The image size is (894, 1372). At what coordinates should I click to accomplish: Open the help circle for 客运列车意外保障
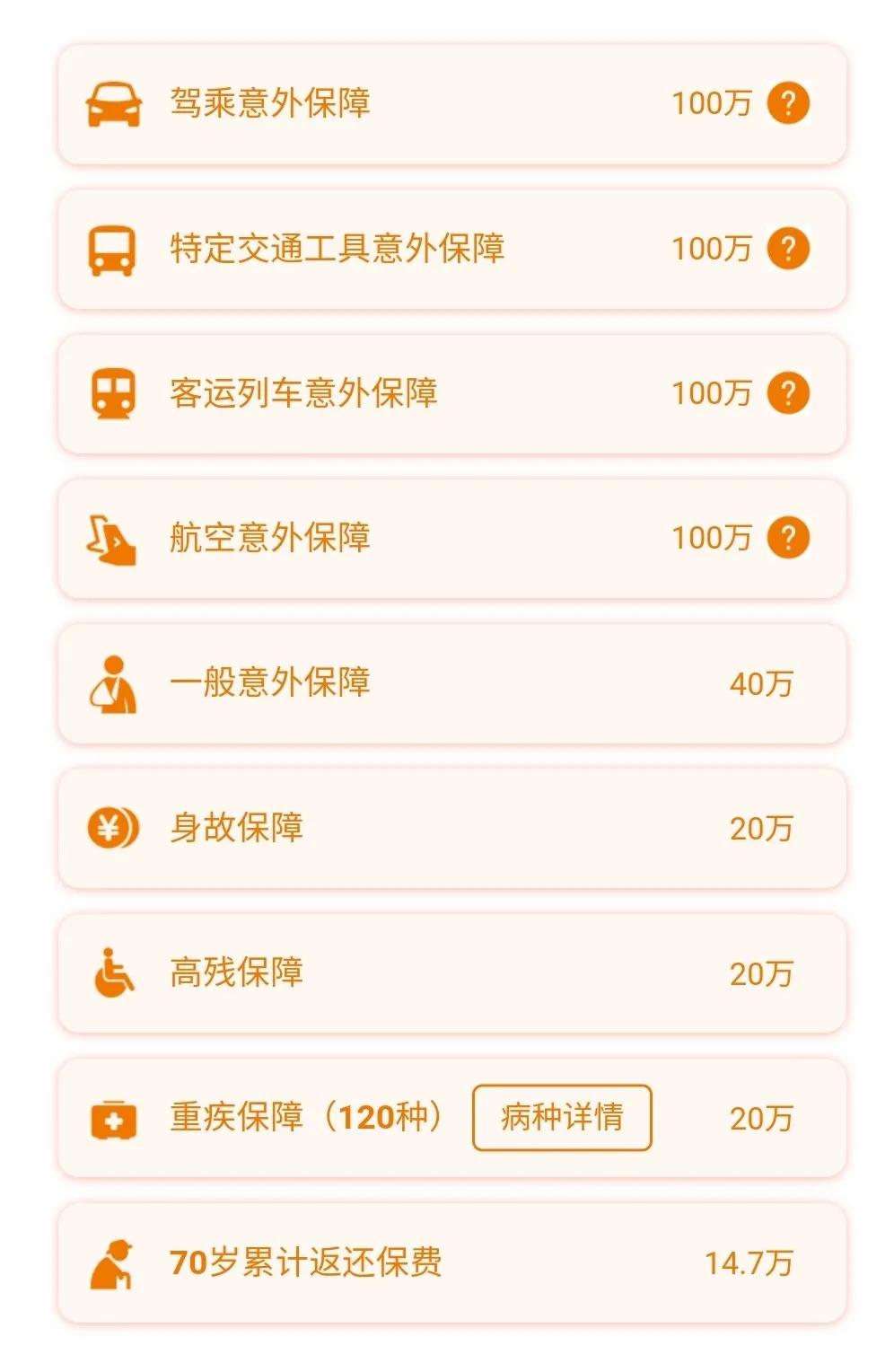[x=788, y=391]
